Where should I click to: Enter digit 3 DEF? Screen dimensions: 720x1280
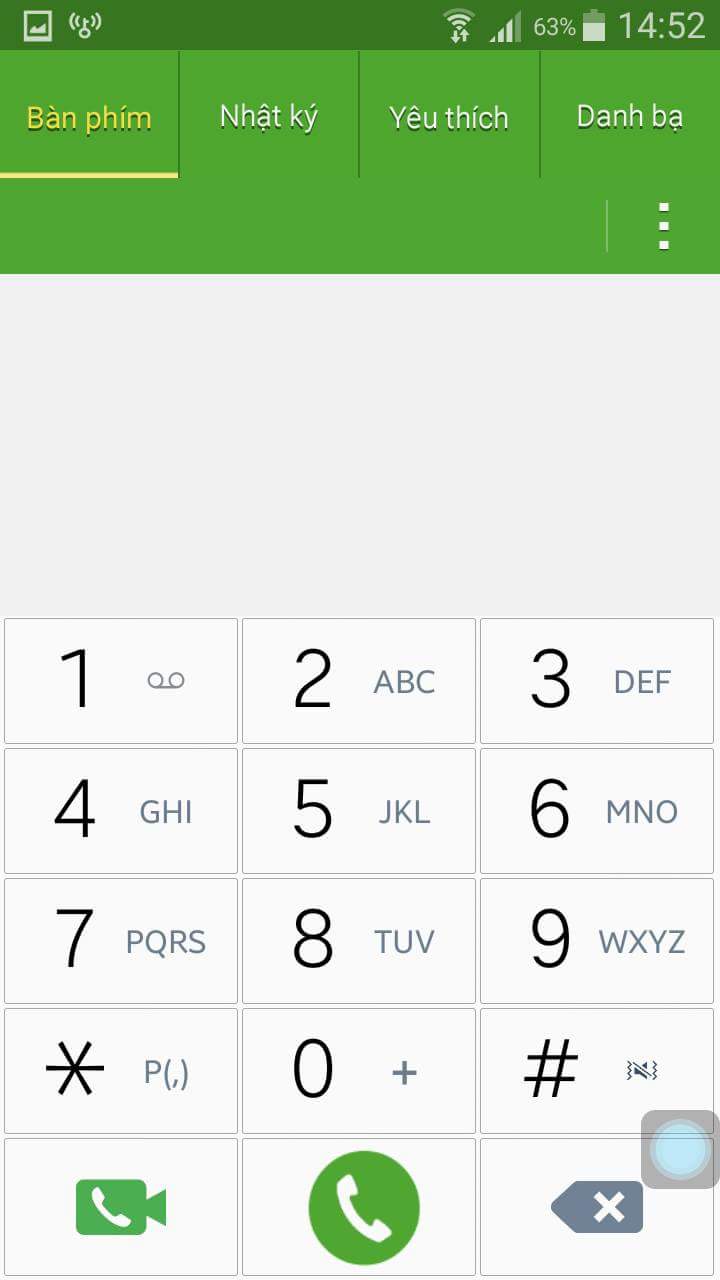597,681
